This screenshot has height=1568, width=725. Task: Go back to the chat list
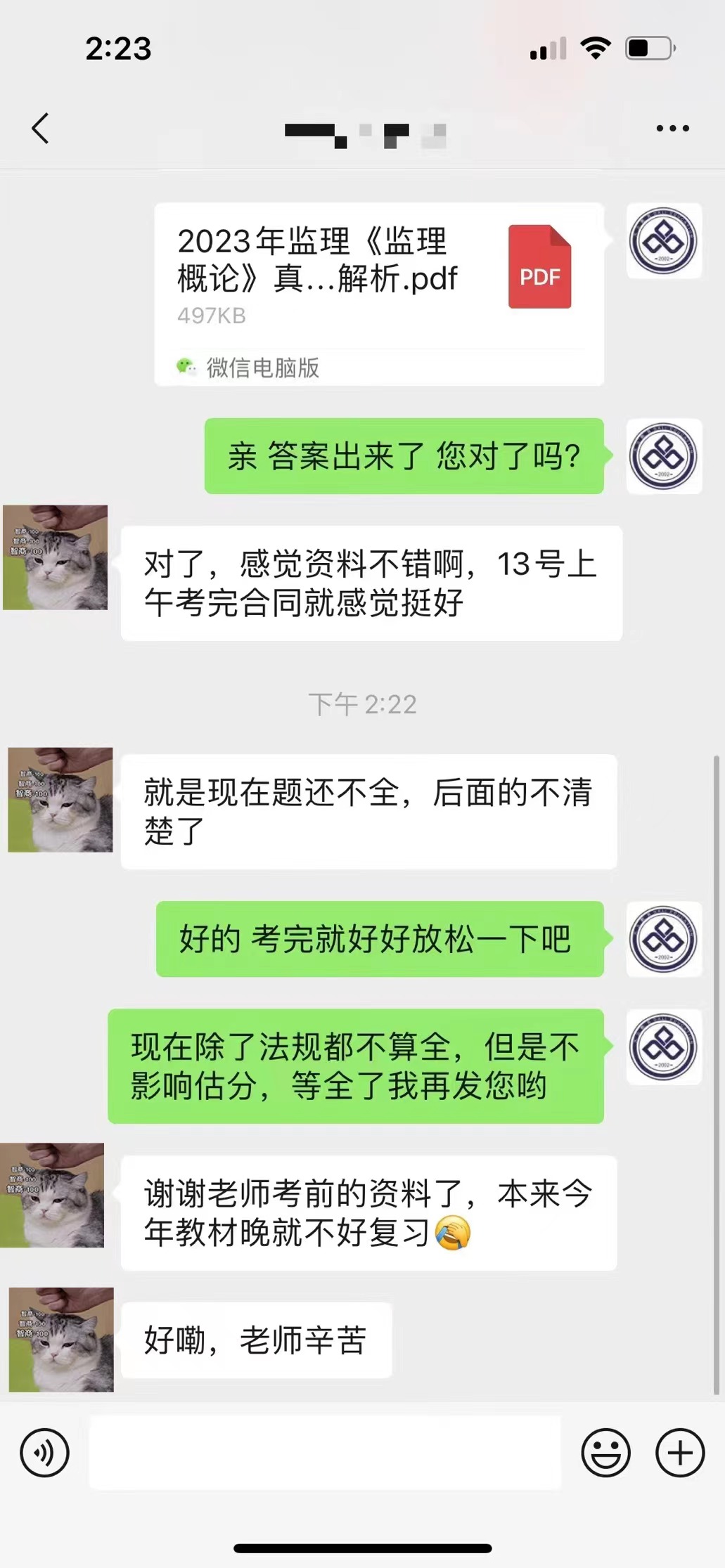tap(41, 129)
